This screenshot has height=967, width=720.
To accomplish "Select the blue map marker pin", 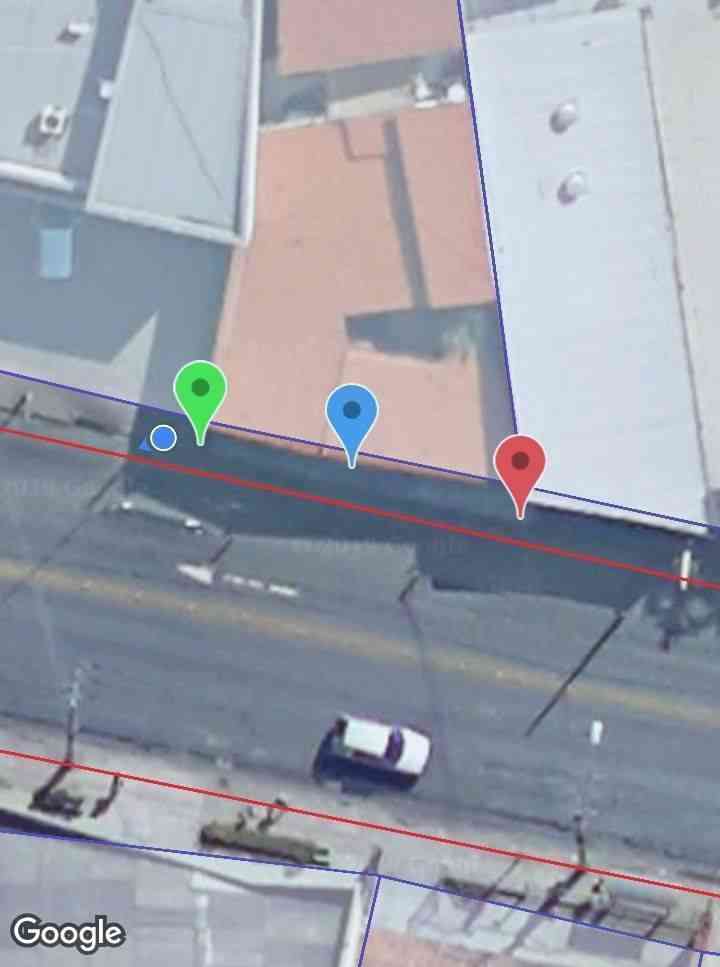I will point(352,414).
